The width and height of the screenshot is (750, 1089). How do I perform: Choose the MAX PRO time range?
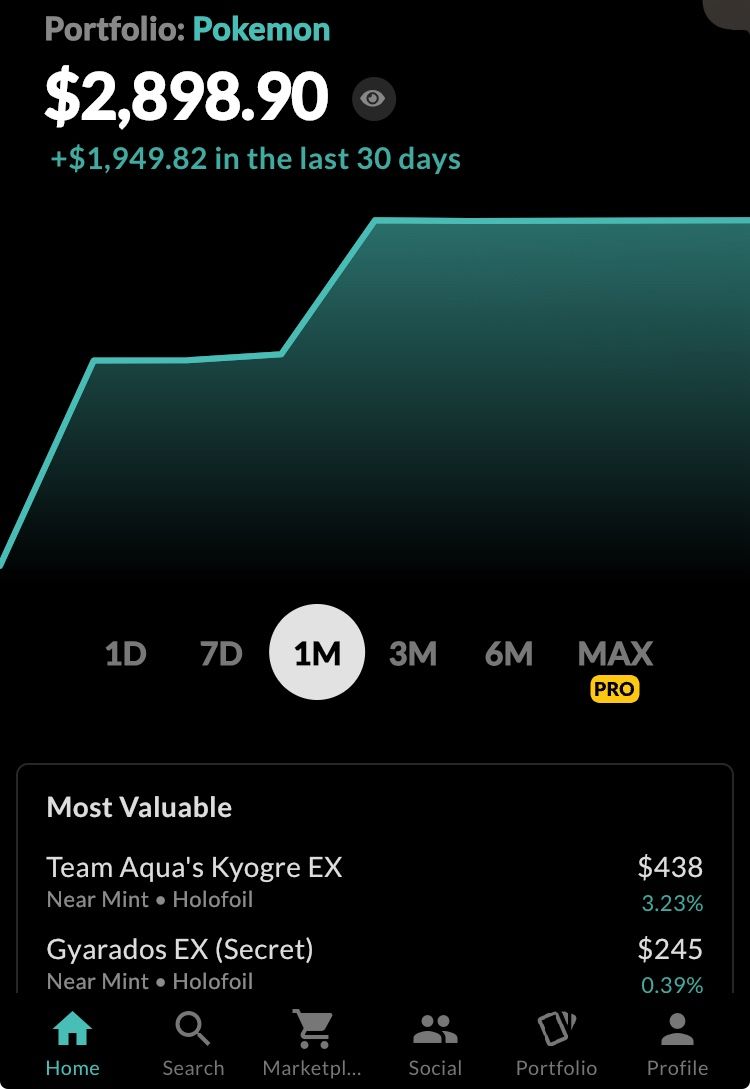point(615,664)
